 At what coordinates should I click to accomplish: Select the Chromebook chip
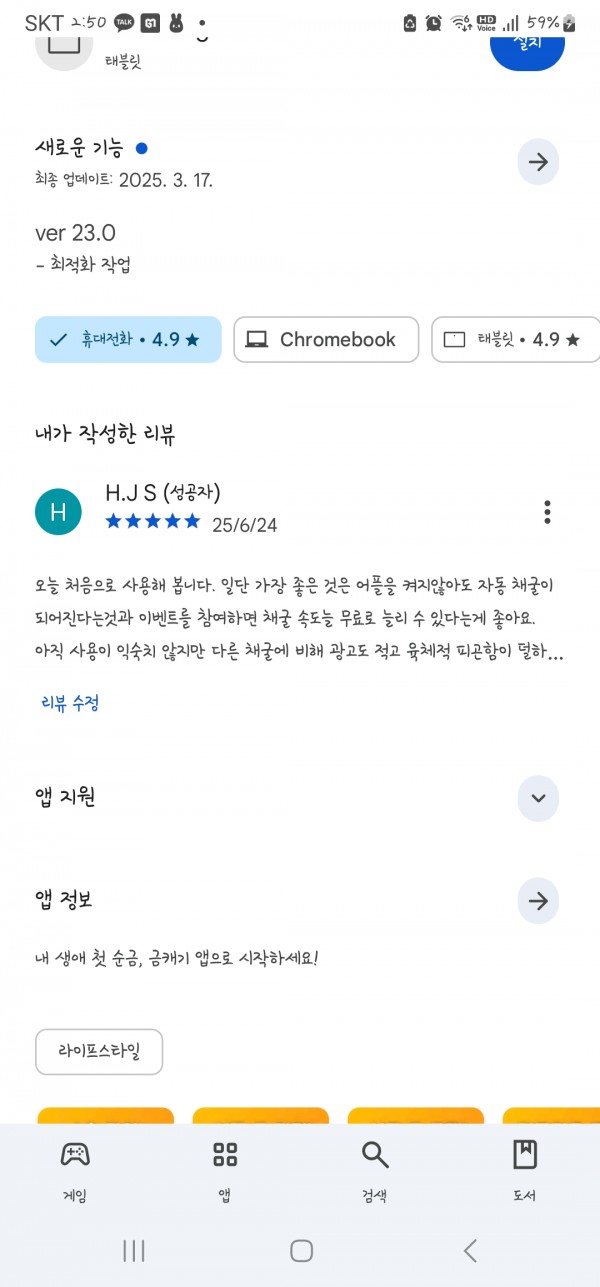pos(326,340)
